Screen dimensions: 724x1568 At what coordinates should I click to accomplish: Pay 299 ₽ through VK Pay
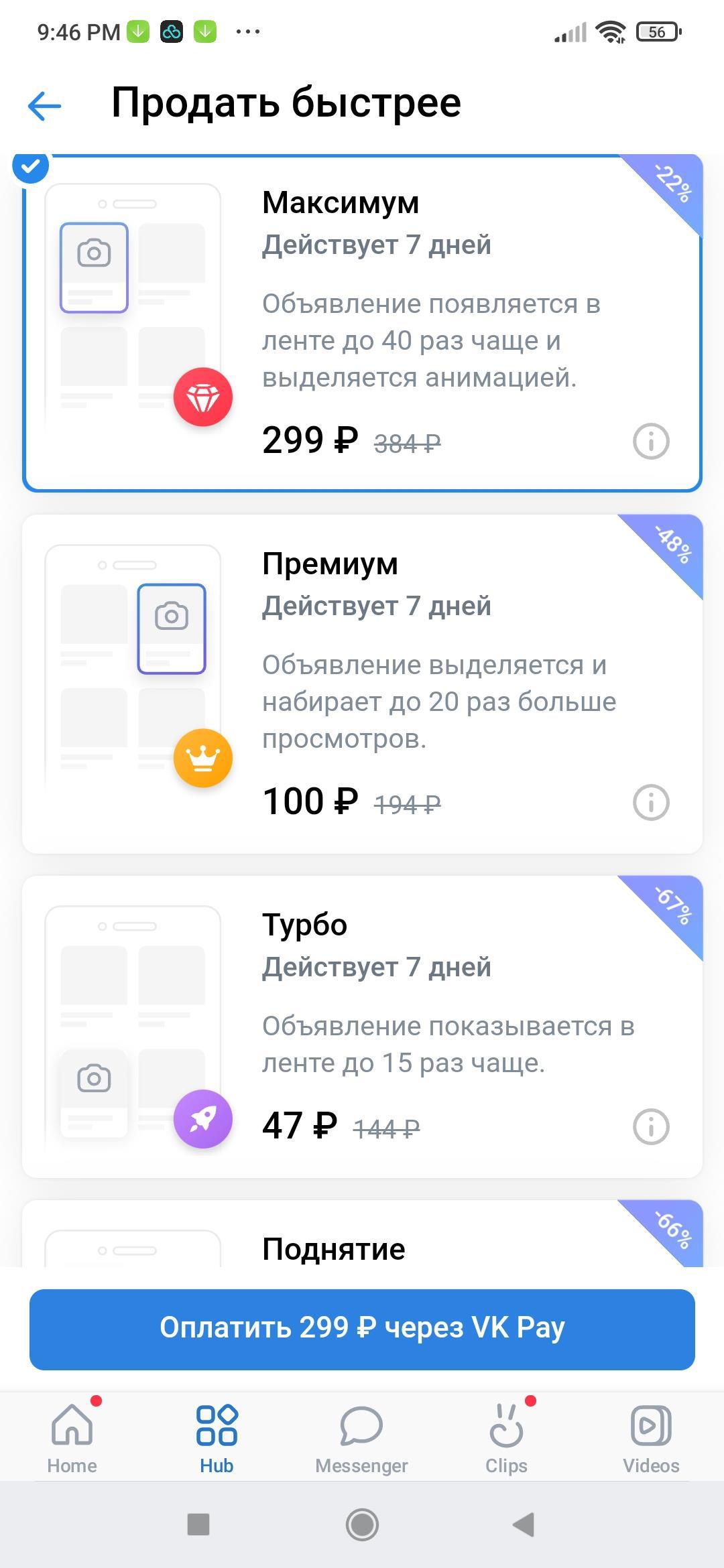coord(362,1329)
